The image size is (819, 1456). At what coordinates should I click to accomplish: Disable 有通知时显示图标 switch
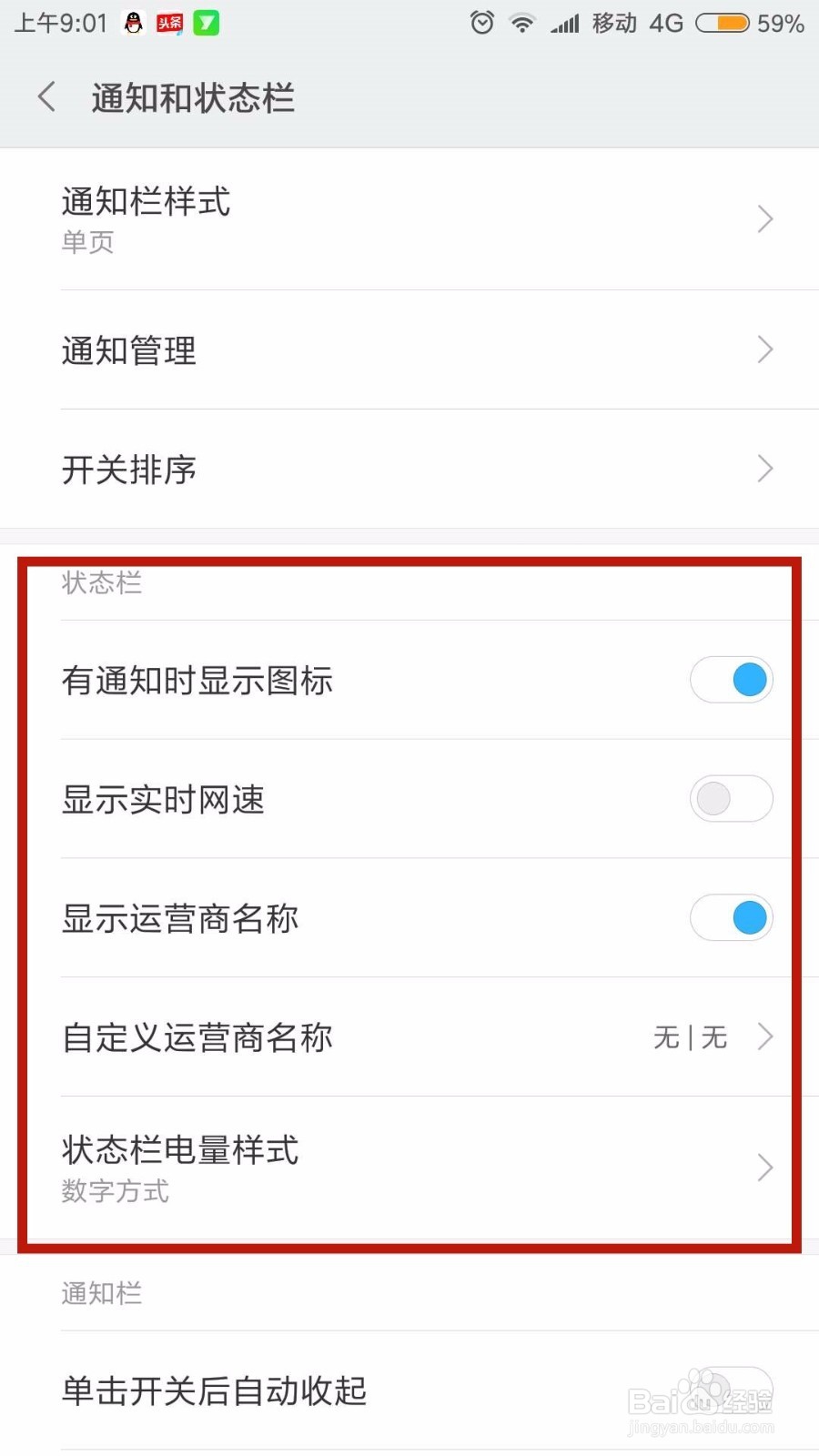coord(732,680)
